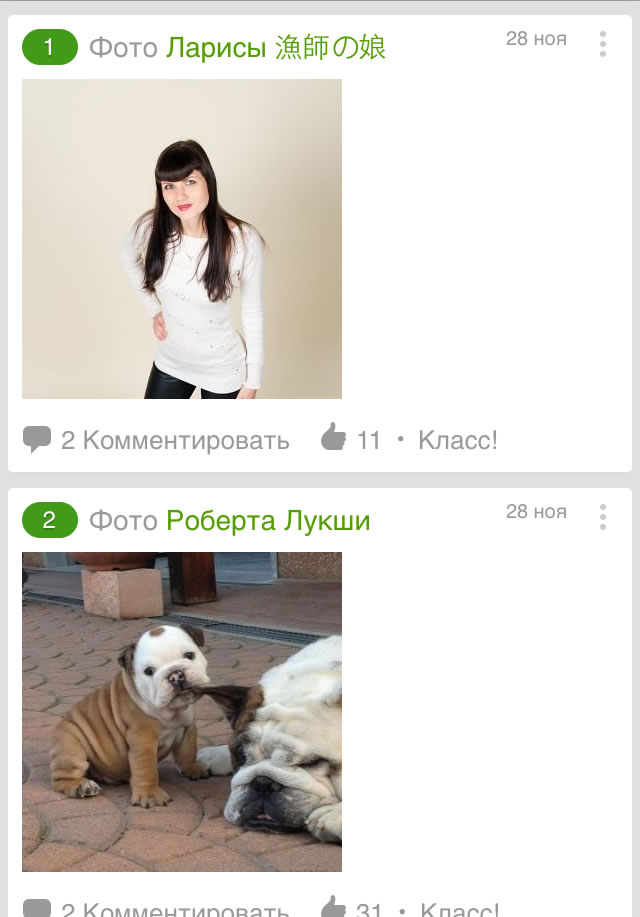
Task: View the photo posted by Лариса
Action: point(182,239)
